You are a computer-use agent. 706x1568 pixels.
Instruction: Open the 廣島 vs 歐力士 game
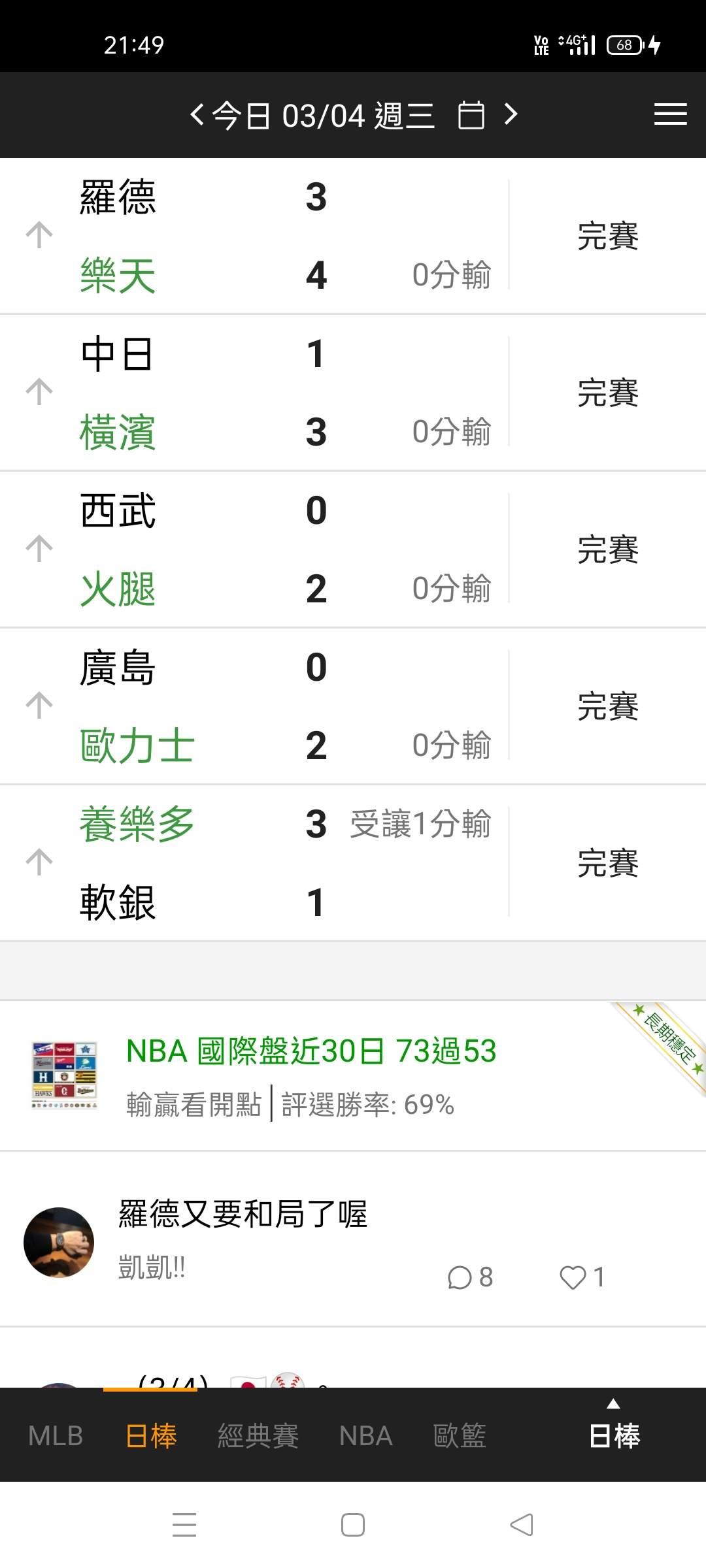pyautogui.click(x=261, y=706)
